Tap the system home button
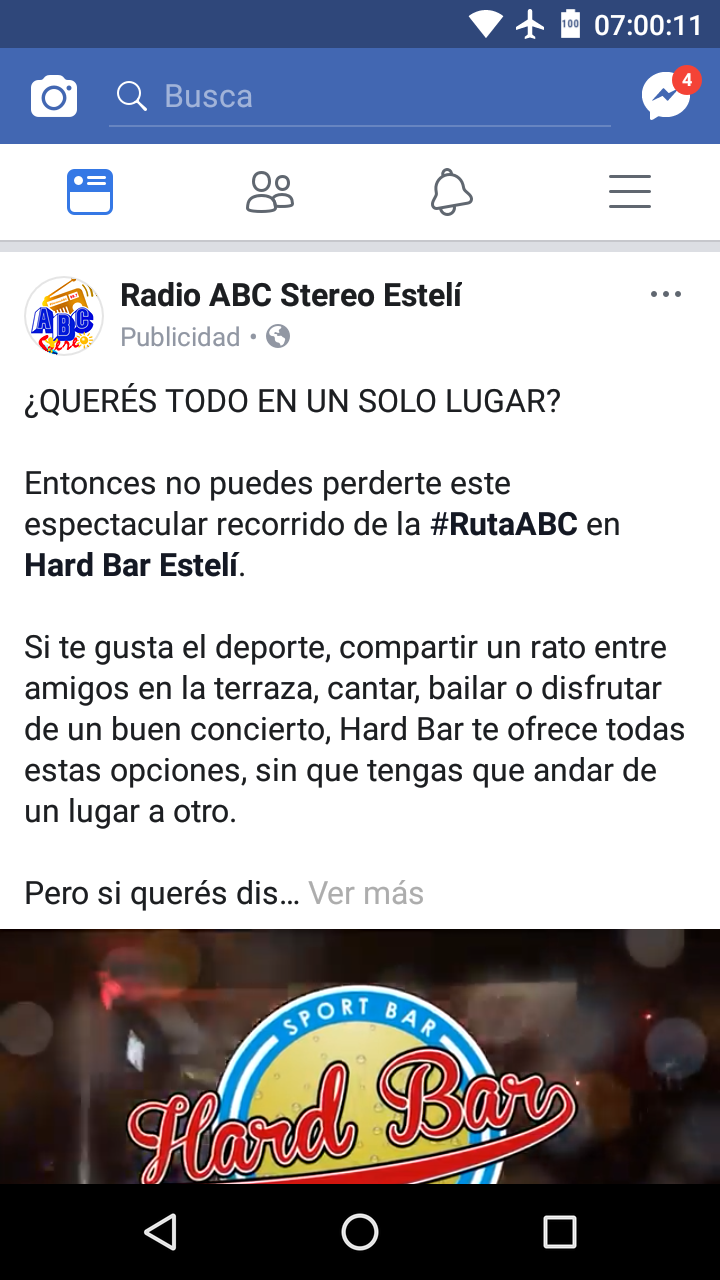This screenshot has width=720, height=1280. (360, 1232)
